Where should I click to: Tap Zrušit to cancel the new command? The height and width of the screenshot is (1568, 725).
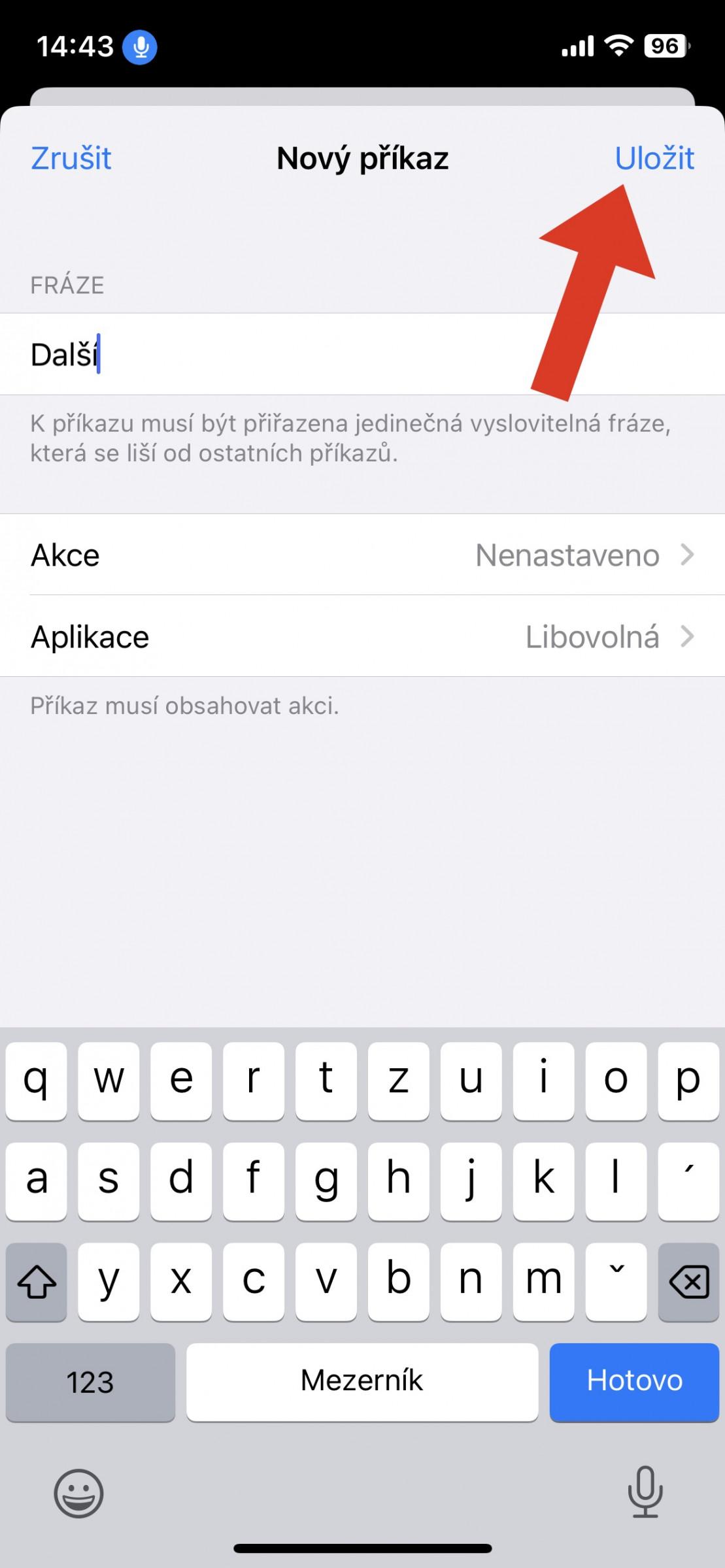click(71, 158)
